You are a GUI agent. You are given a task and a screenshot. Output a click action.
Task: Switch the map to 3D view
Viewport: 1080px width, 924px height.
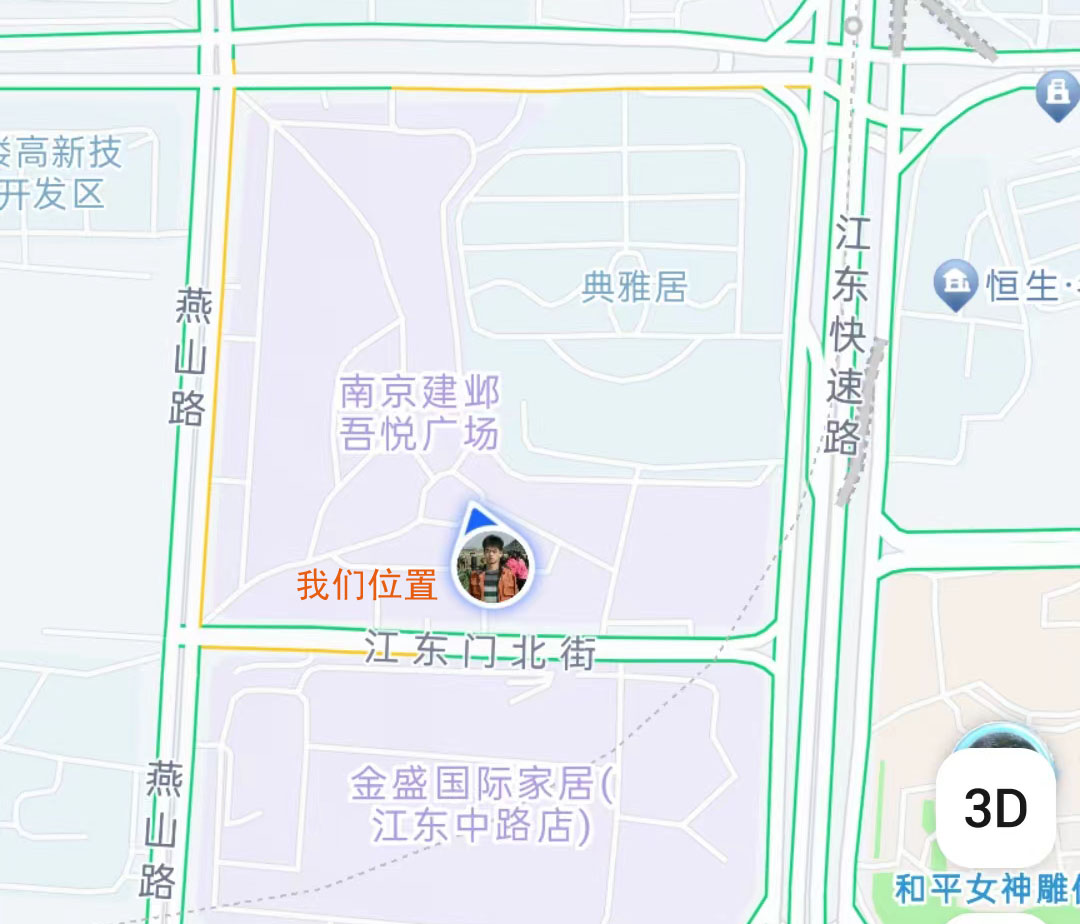coord(995,808)
